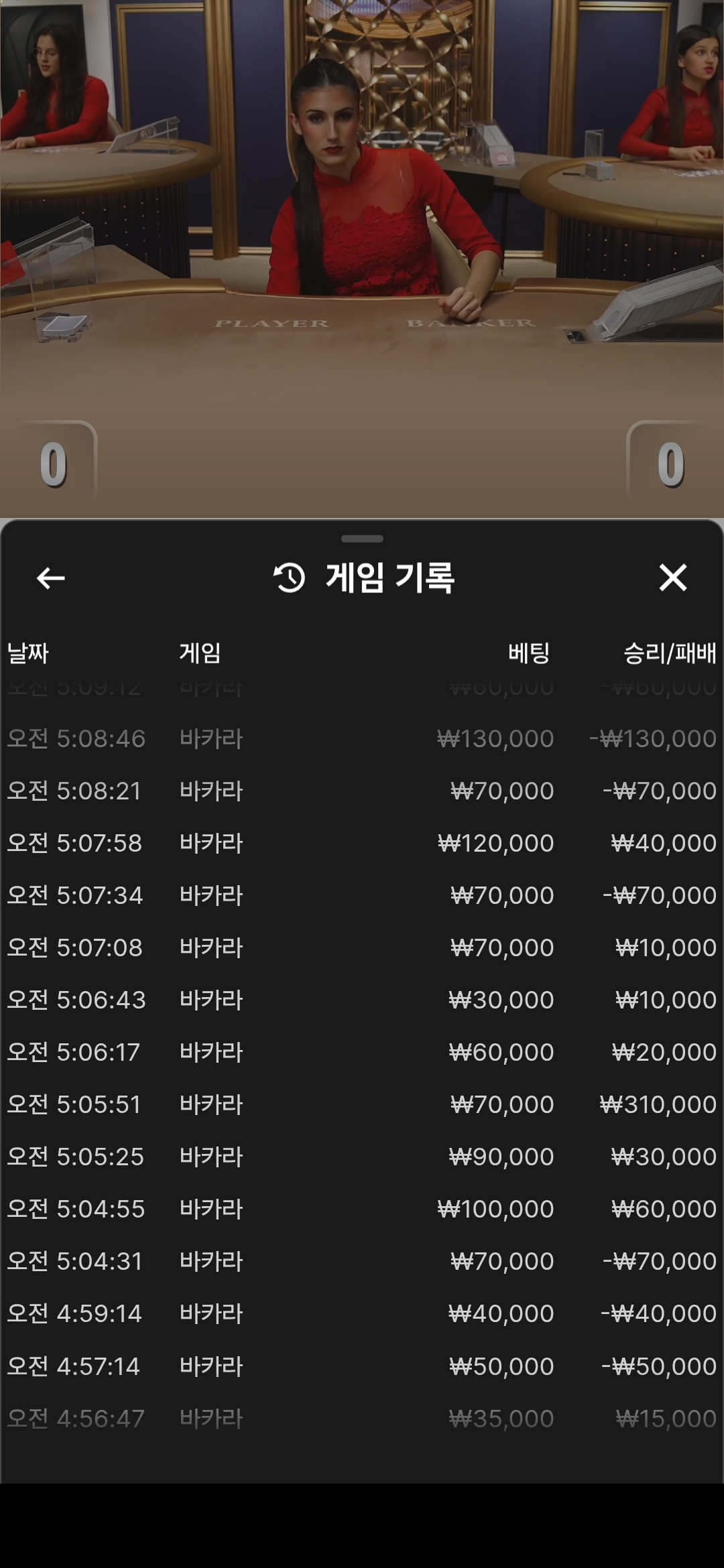
Task: Show the 오전 5:07:08 round details
Action: click(362, 948)
